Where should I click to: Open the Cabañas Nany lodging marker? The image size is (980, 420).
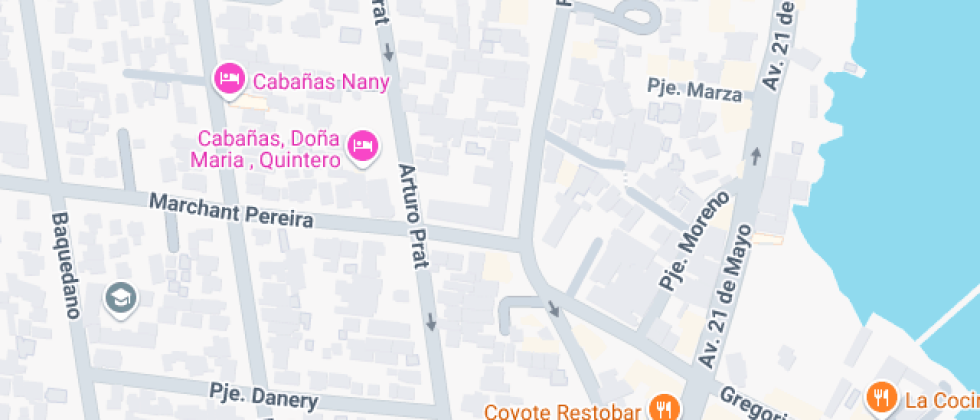230,79
